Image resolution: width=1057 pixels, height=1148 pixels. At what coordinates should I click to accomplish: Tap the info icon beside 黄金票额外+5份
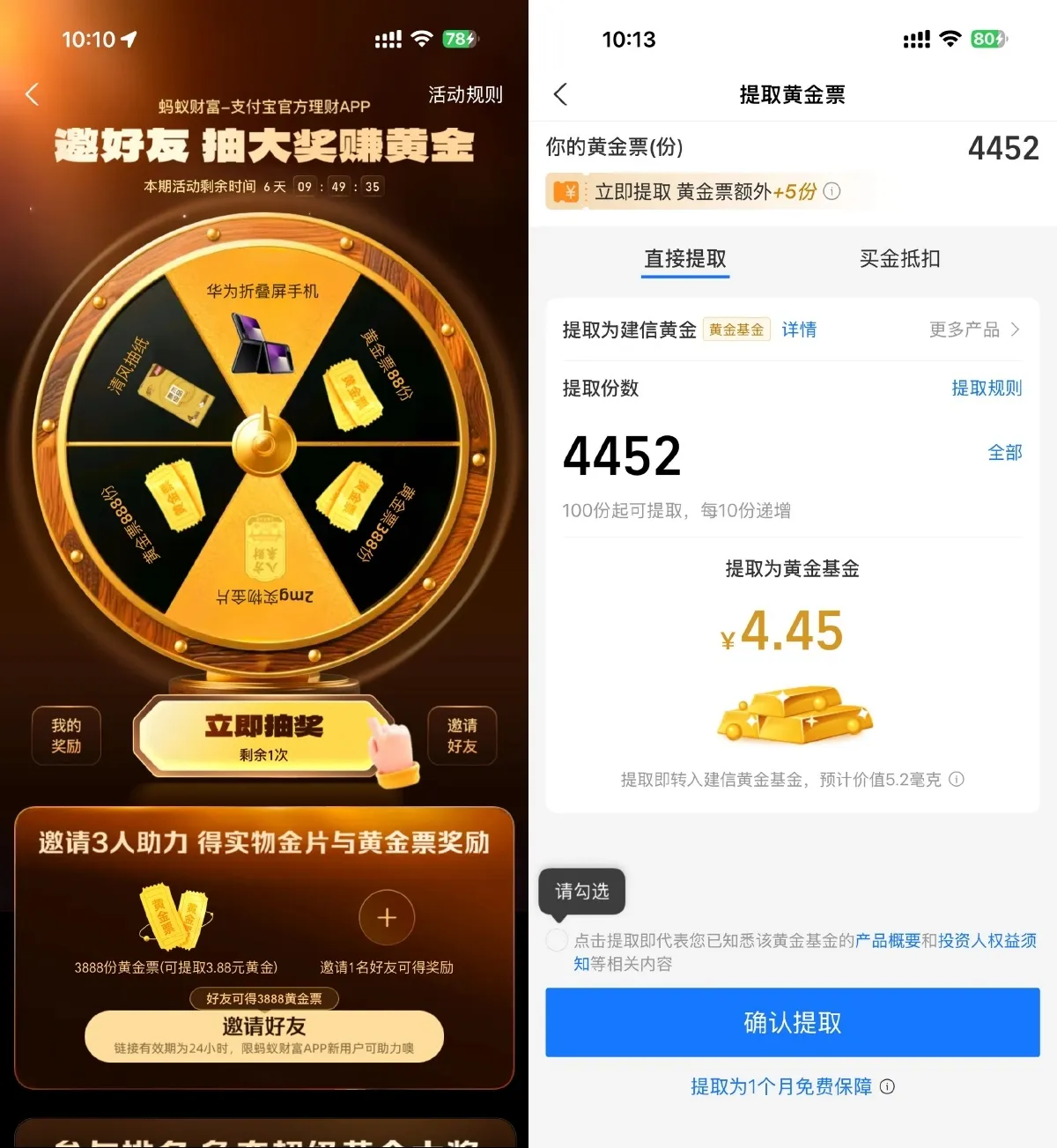[833, 191]
